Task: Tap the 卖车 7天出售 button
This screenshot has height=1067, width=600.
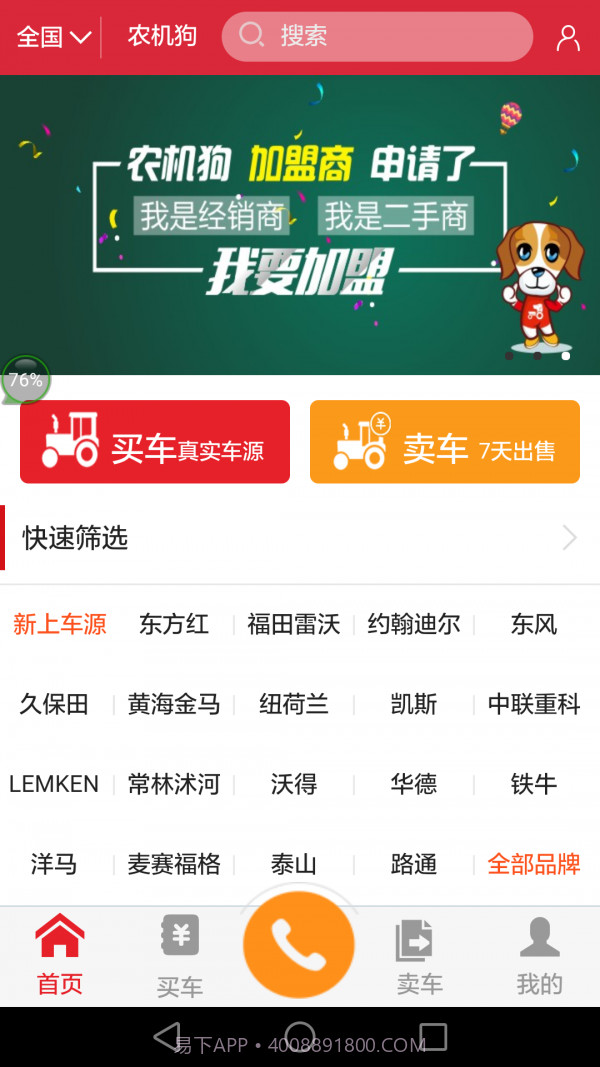Action: pos(445,442)
